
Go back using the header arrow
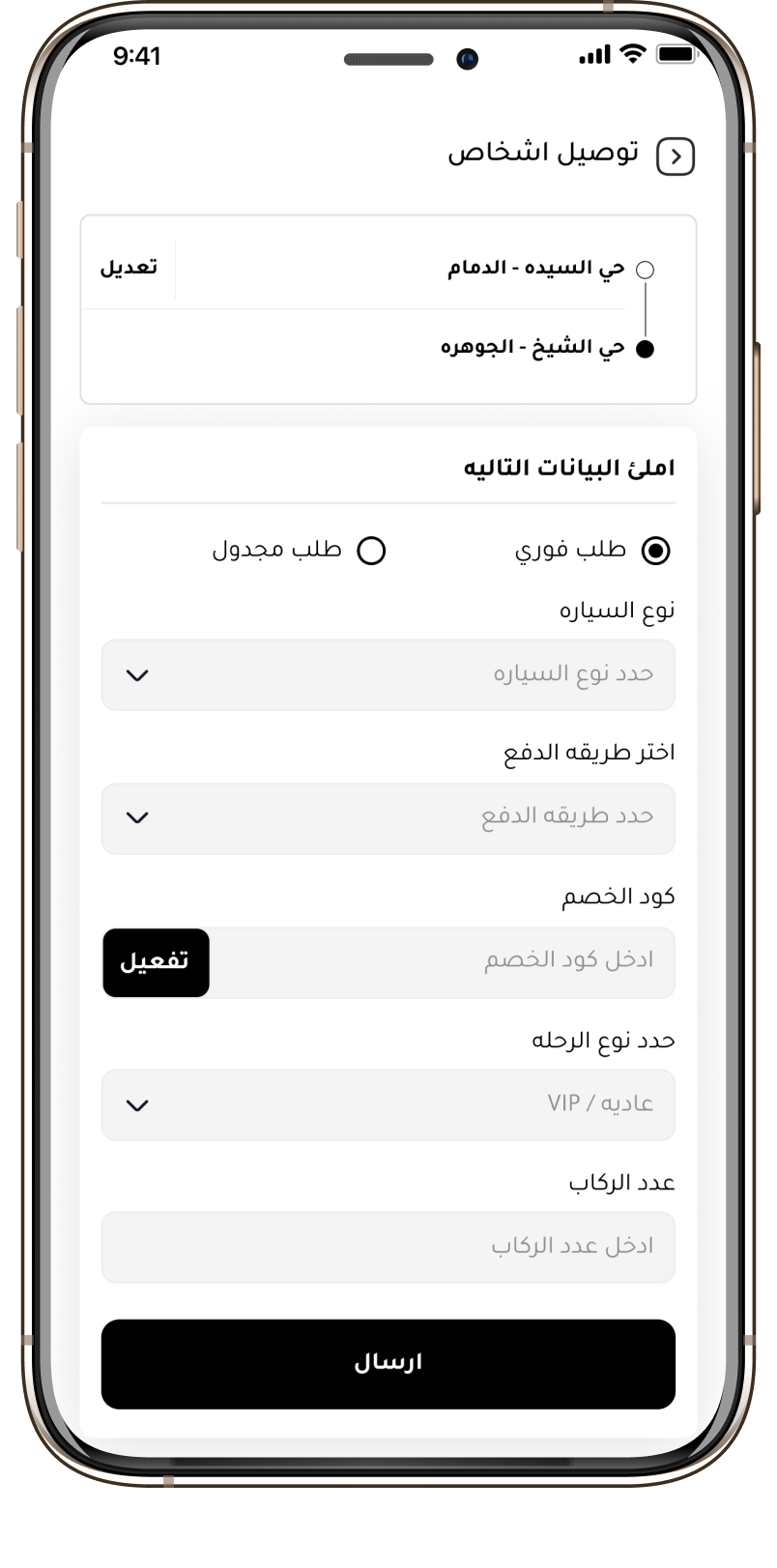676,156
